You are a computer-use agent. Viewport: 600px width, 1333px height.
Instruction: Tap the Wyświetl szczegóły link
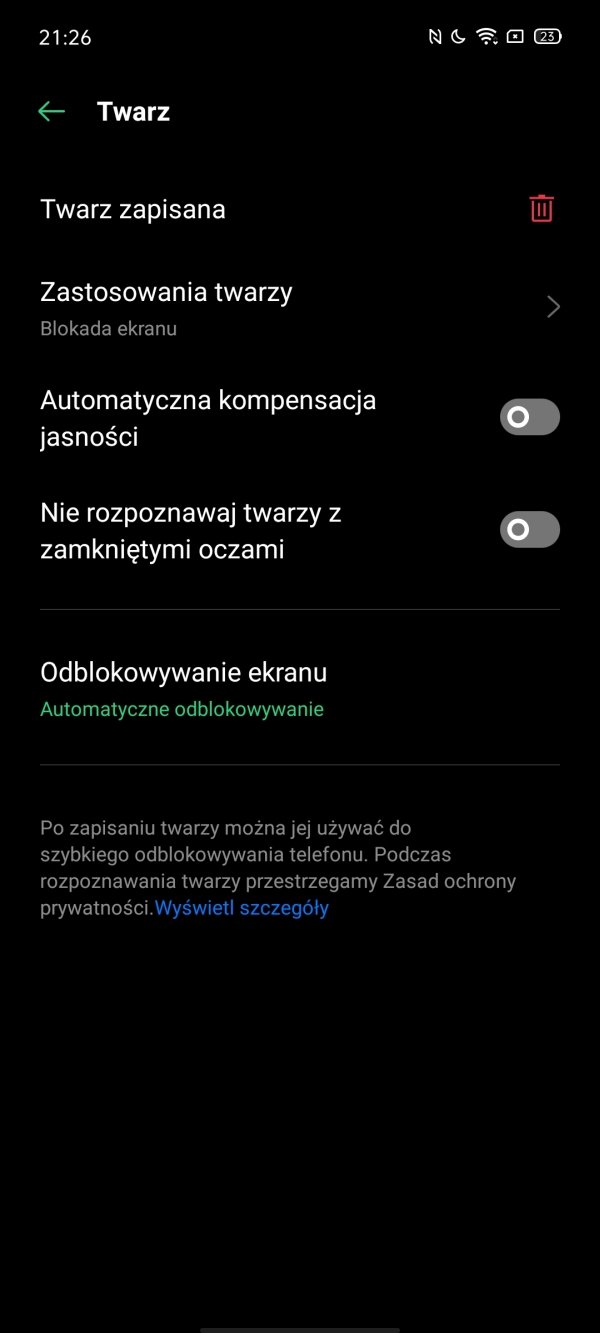242,908
